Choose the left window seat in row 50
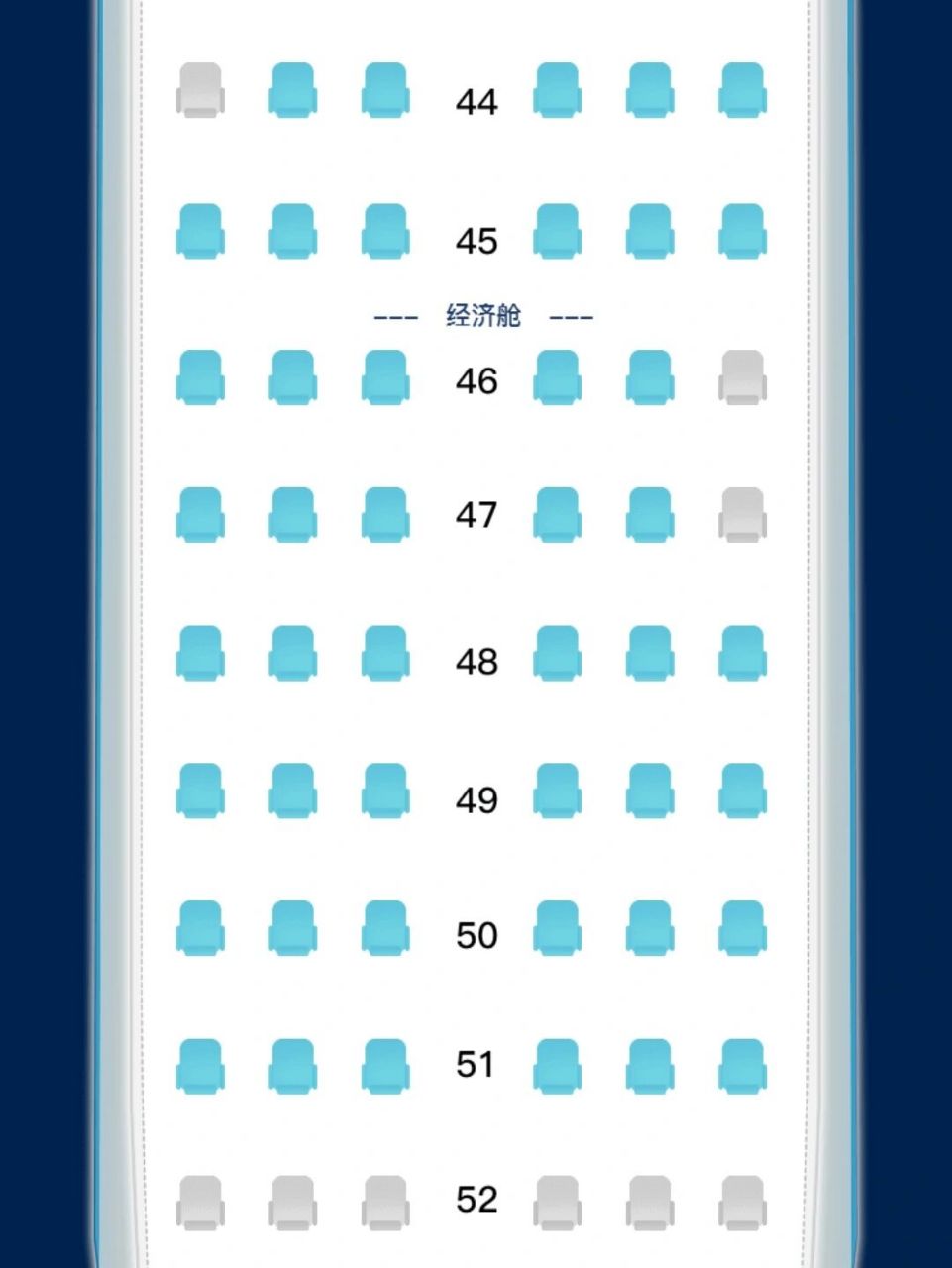The width and height of the screenshot is (952, 1268). (200, 928)
